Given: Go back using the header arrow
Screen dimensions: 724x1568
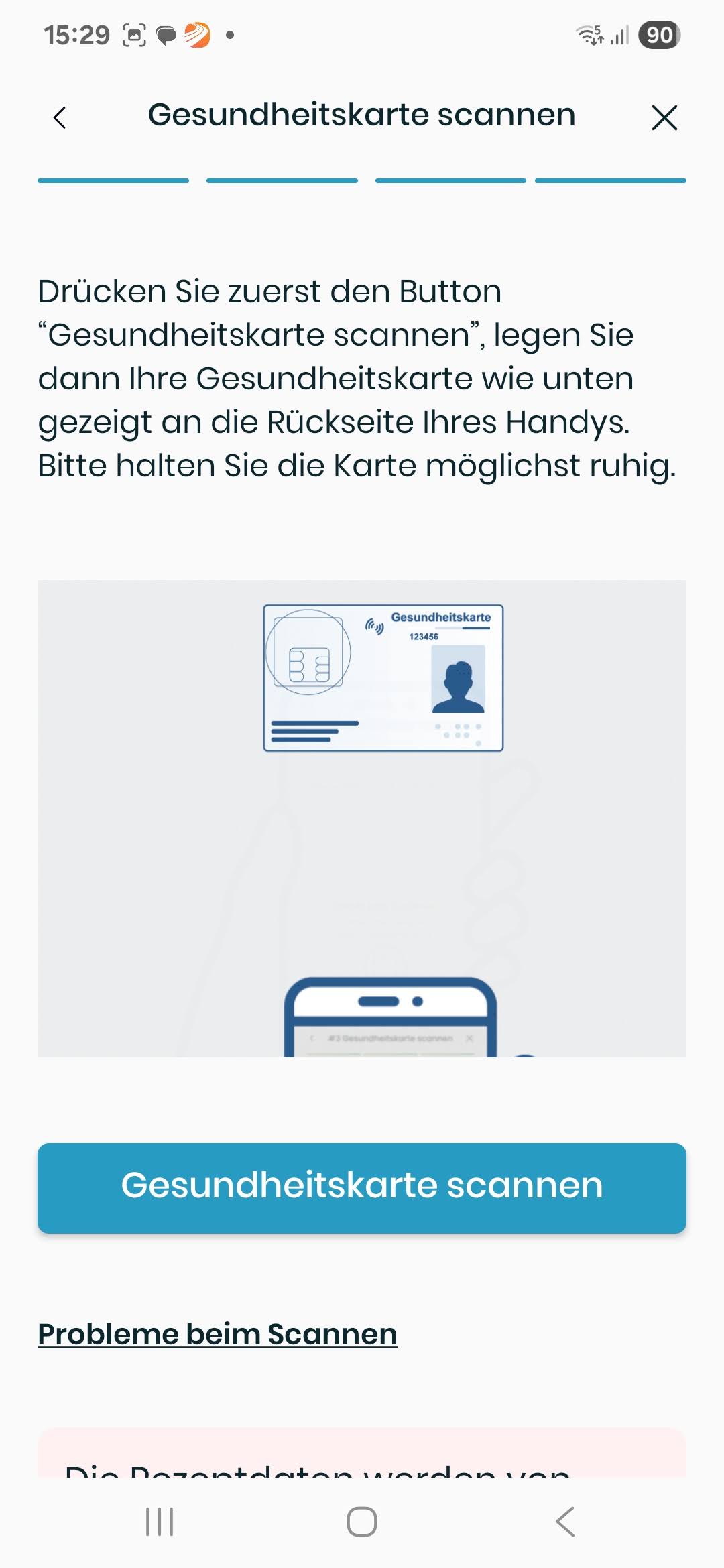Looking at the screenshot, I should [x=60, y=118].
